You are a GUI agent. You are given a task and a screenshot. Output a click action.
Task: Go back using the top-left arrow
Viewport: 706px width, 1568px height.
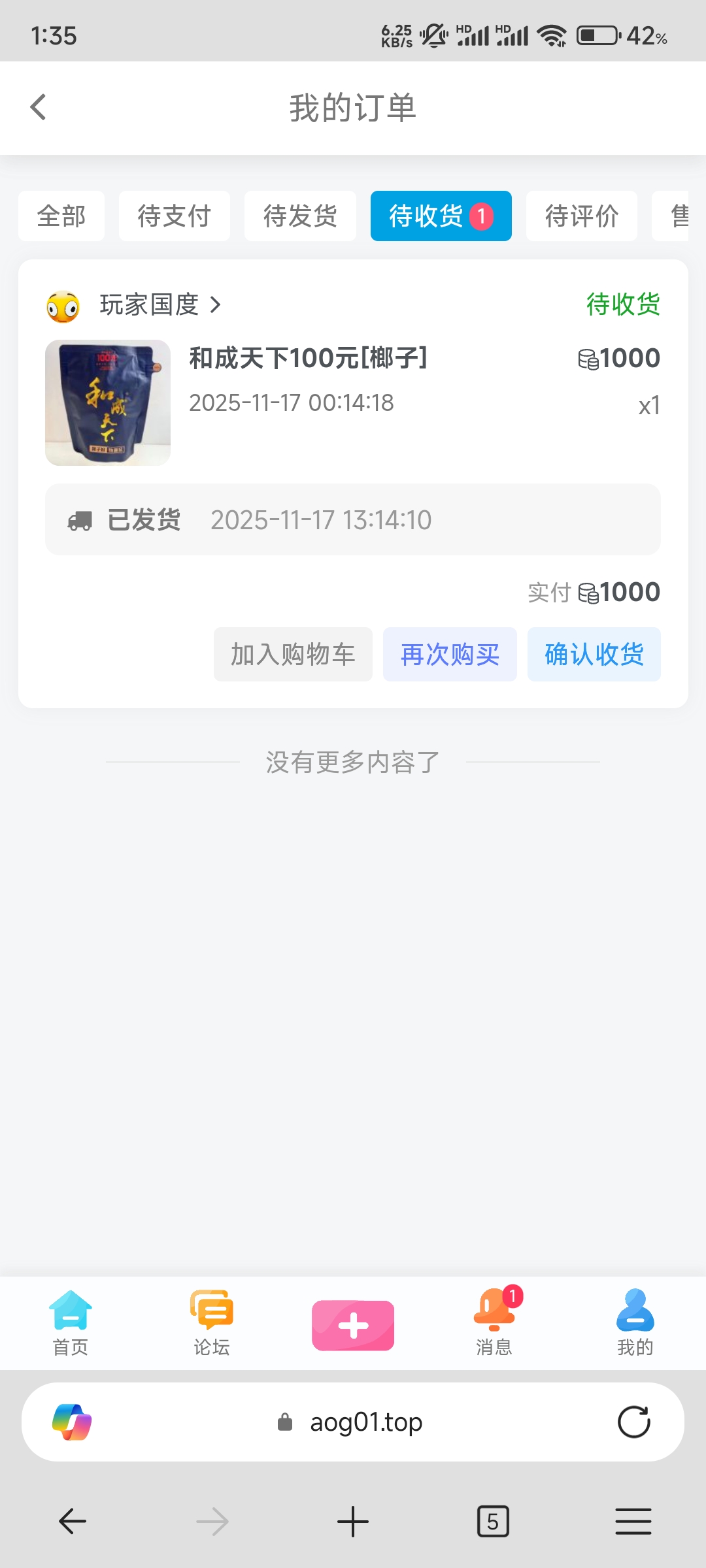pyautogui.click(x=37, y=106)
